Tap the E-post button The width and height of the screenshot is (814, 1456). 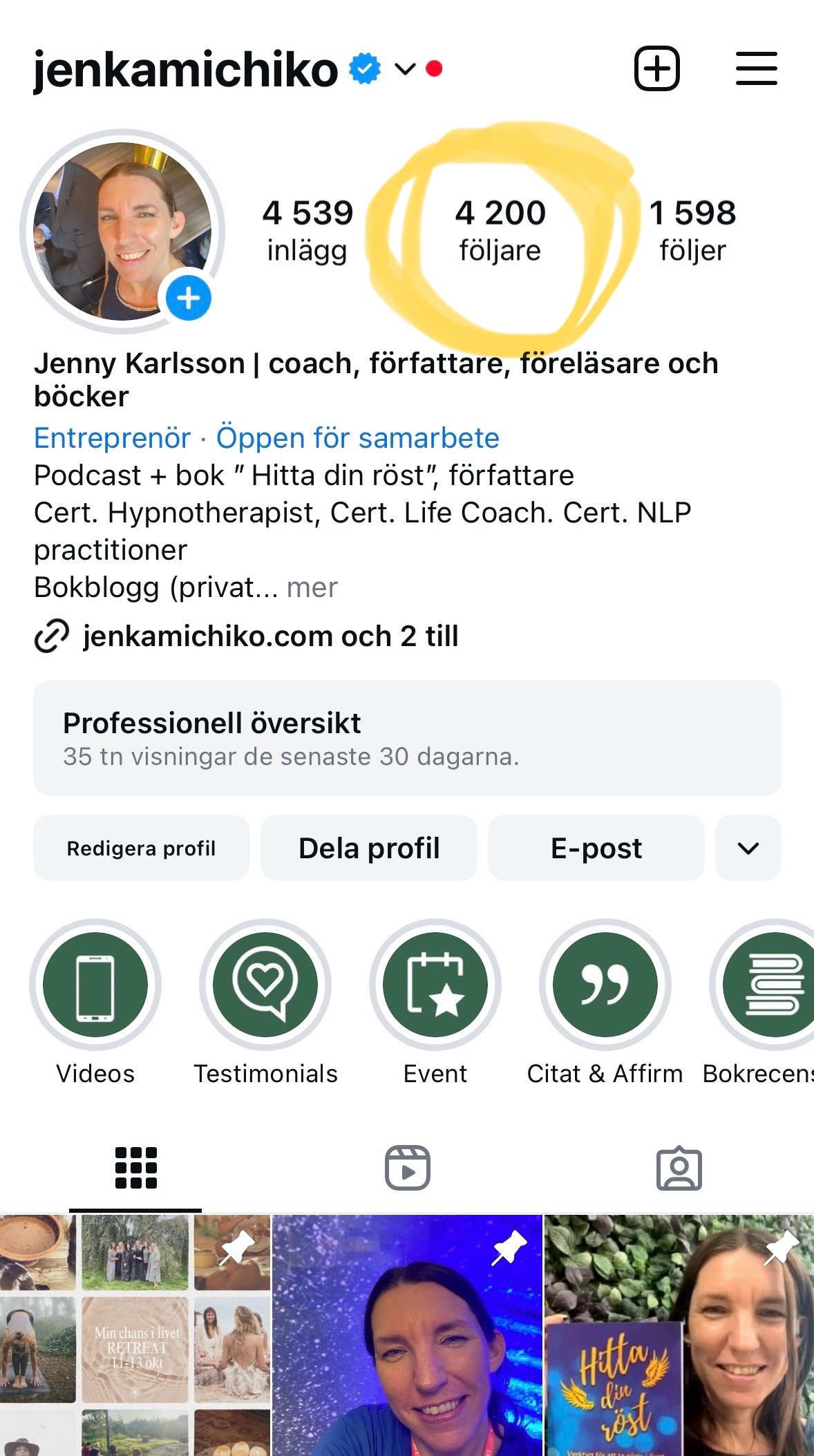pos(596,848)
